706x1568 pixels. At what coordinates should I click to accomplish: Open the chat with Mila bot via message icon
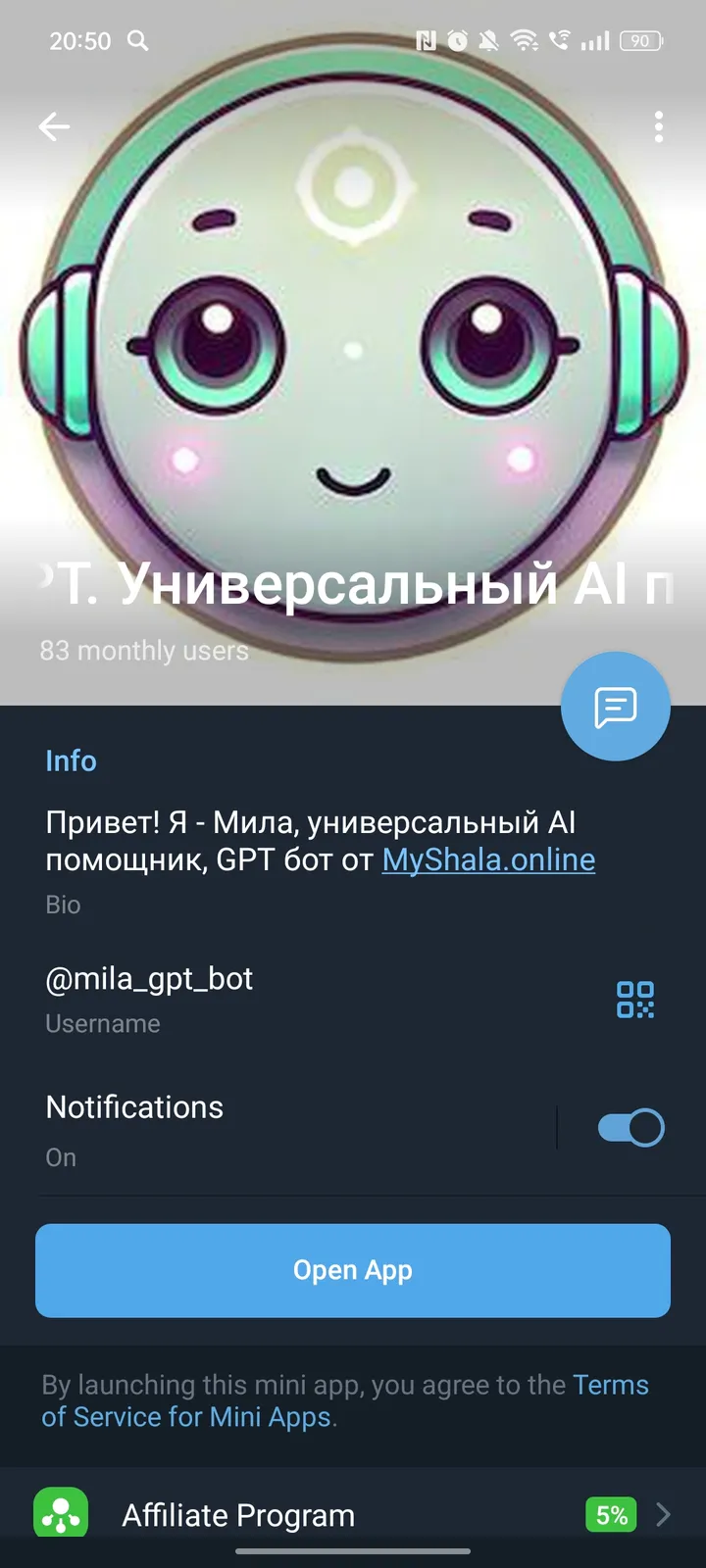[615, 706]
